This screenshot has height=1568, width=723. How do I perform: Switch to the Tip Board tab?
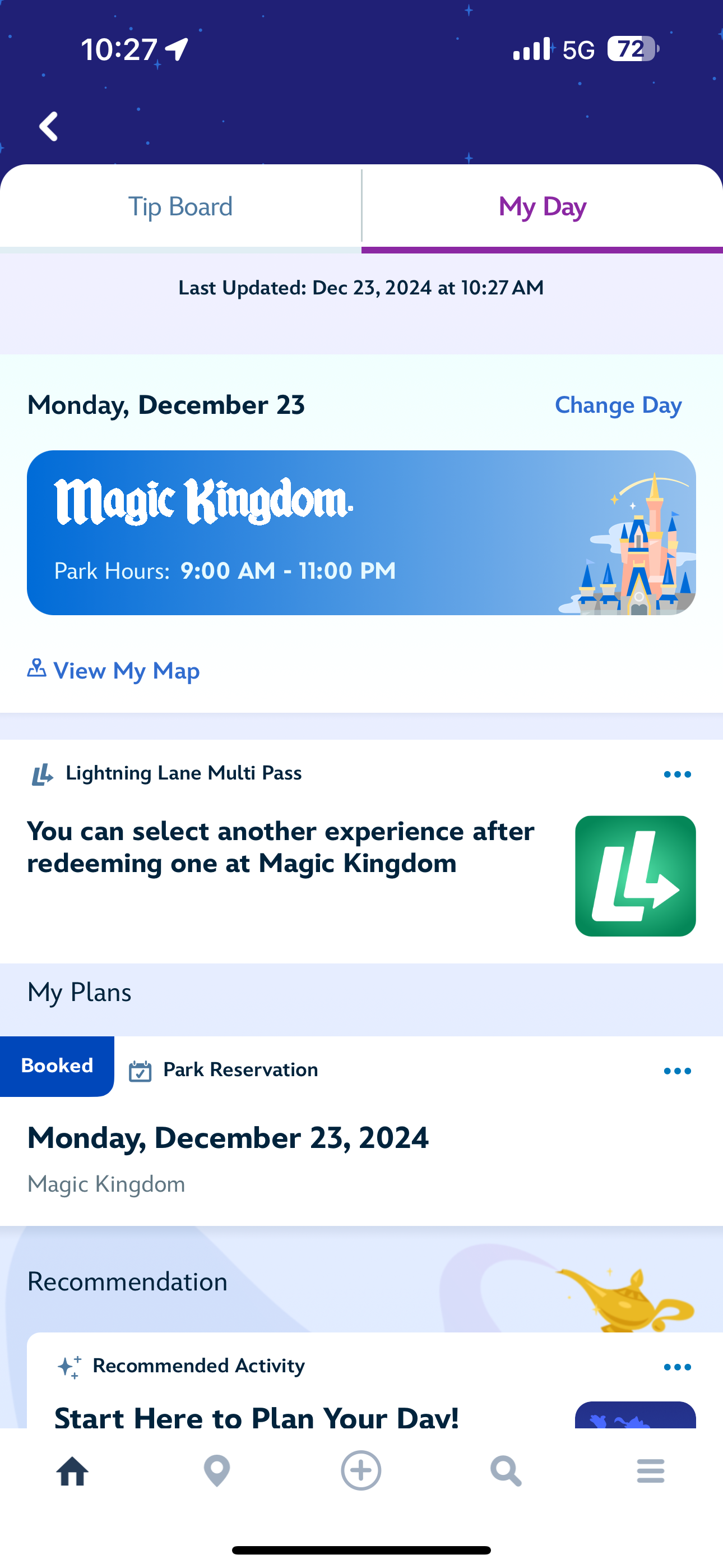pyautogui.click(x=180, y=207)
